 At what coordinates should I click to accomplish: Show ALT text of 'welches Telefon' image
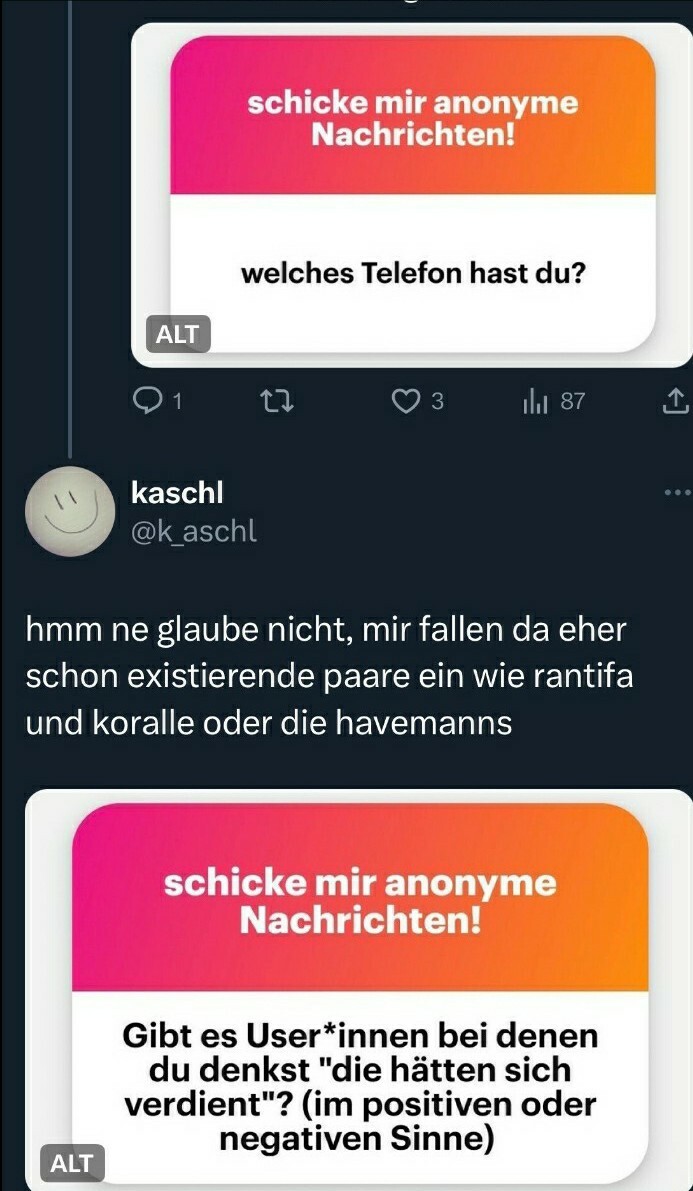178,334
